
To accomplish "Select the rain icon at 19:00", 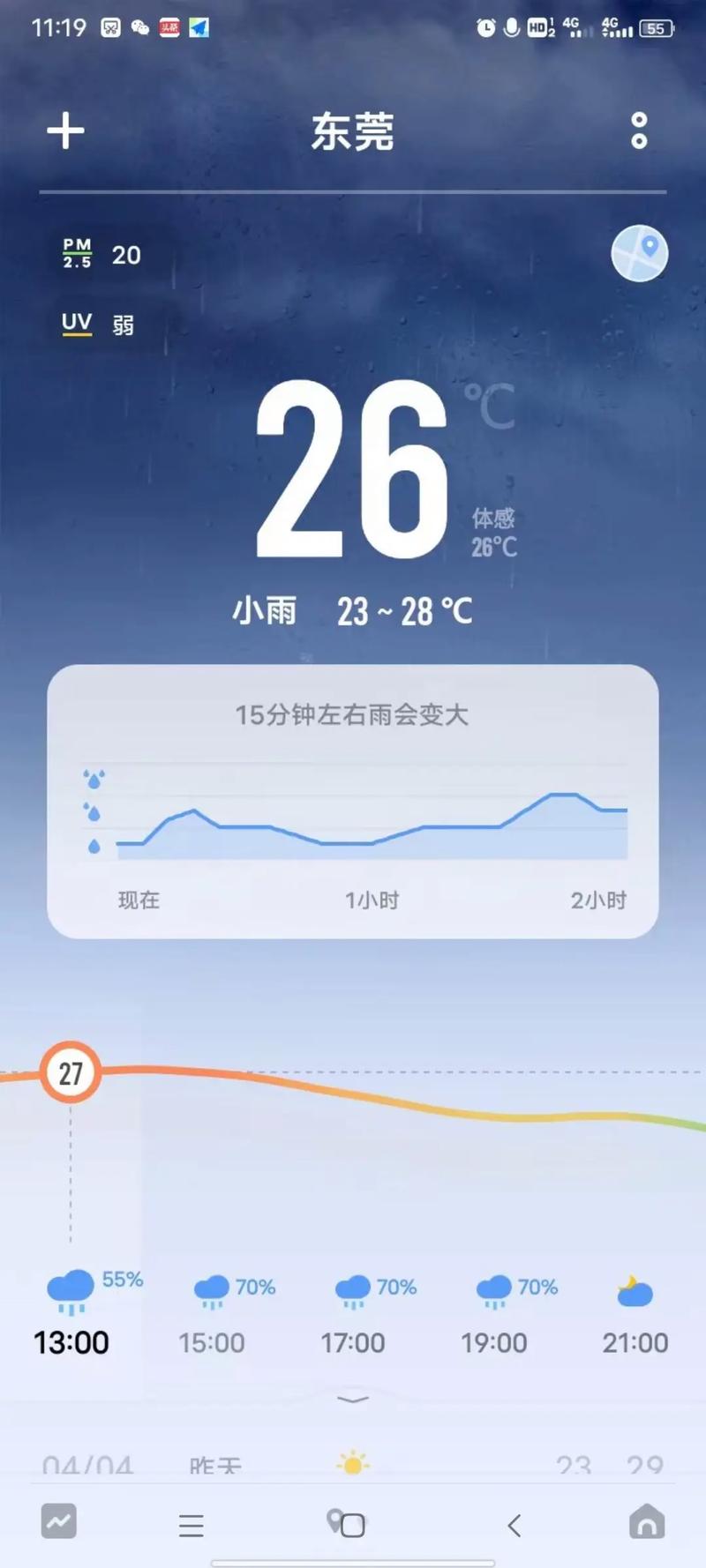I will [492, 1288].
